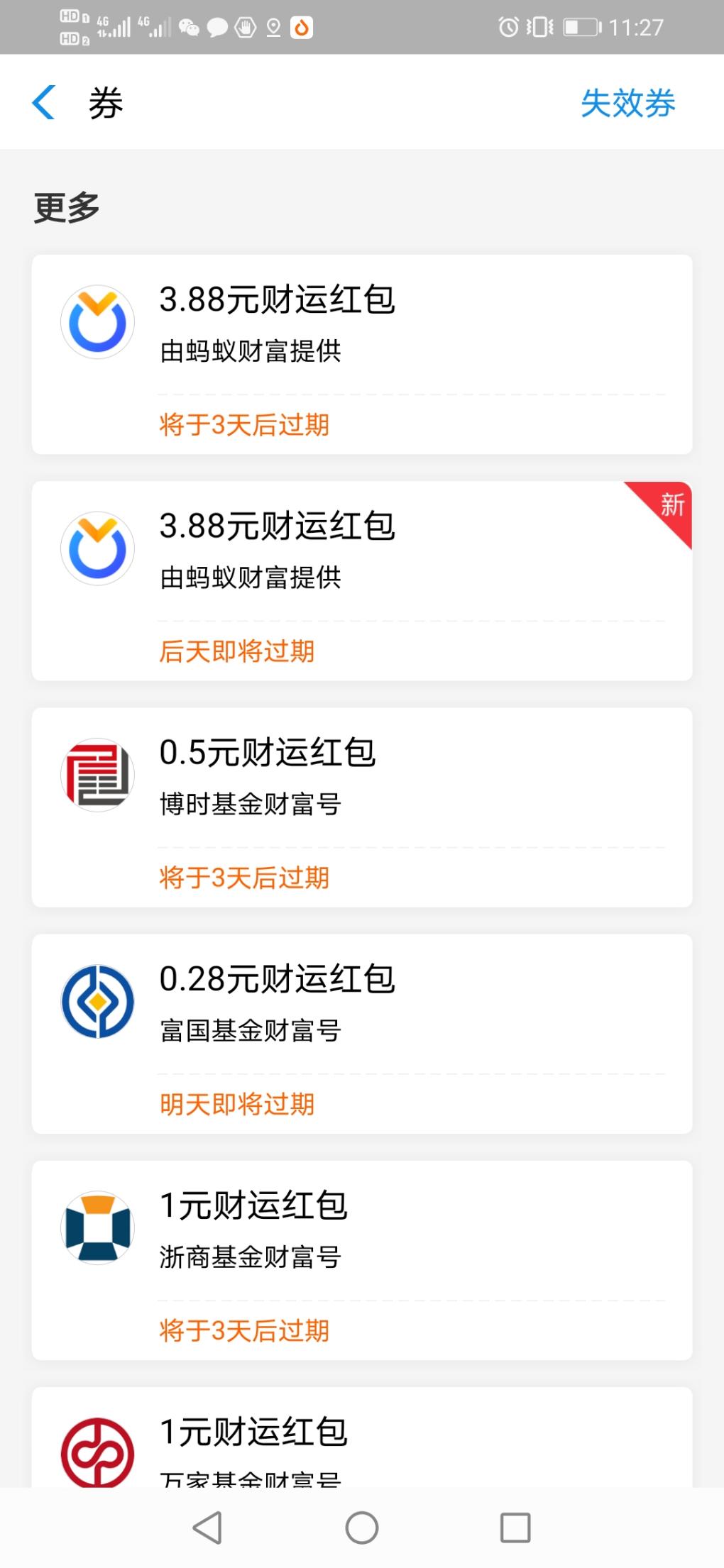
Task: Open the 0.28元财运红包 from 富国基金财富号
Action: coord(361,1033)
